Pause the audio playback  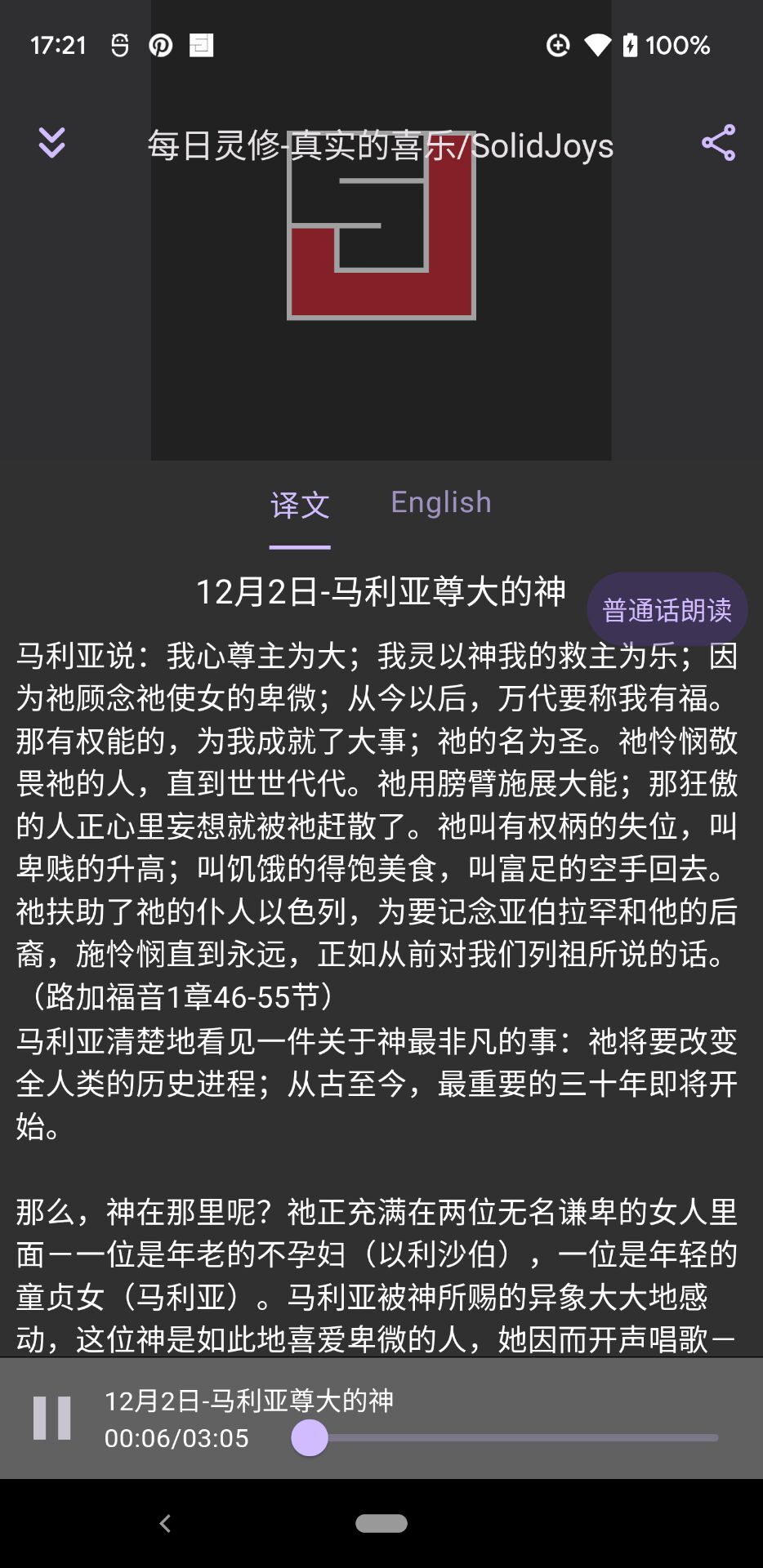(x=51, y=1418)
